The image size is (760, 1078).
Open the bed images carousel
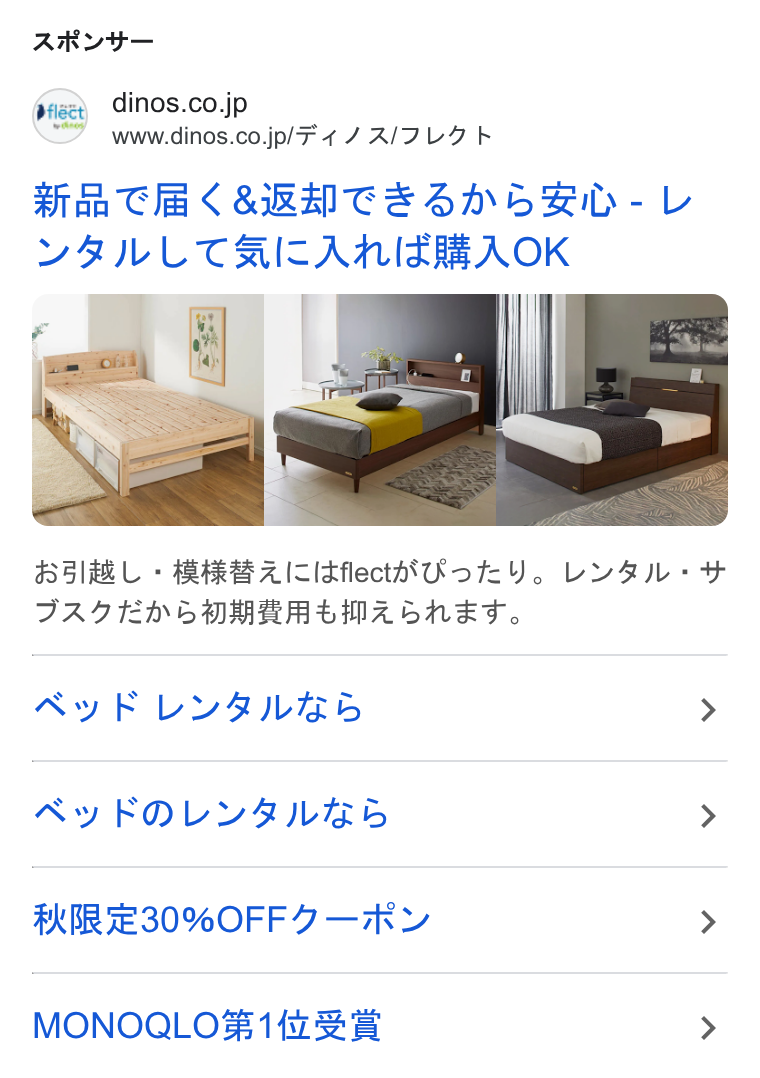pos(380,410)
